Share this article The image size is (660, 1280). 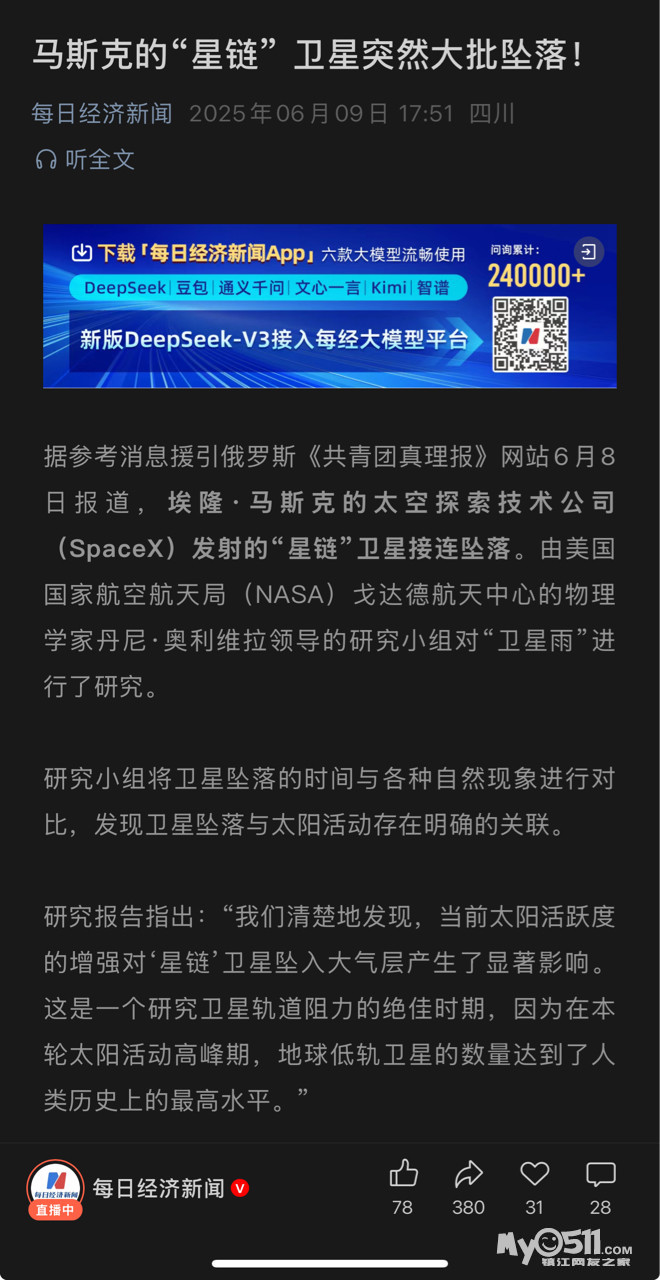(468, 1175)
